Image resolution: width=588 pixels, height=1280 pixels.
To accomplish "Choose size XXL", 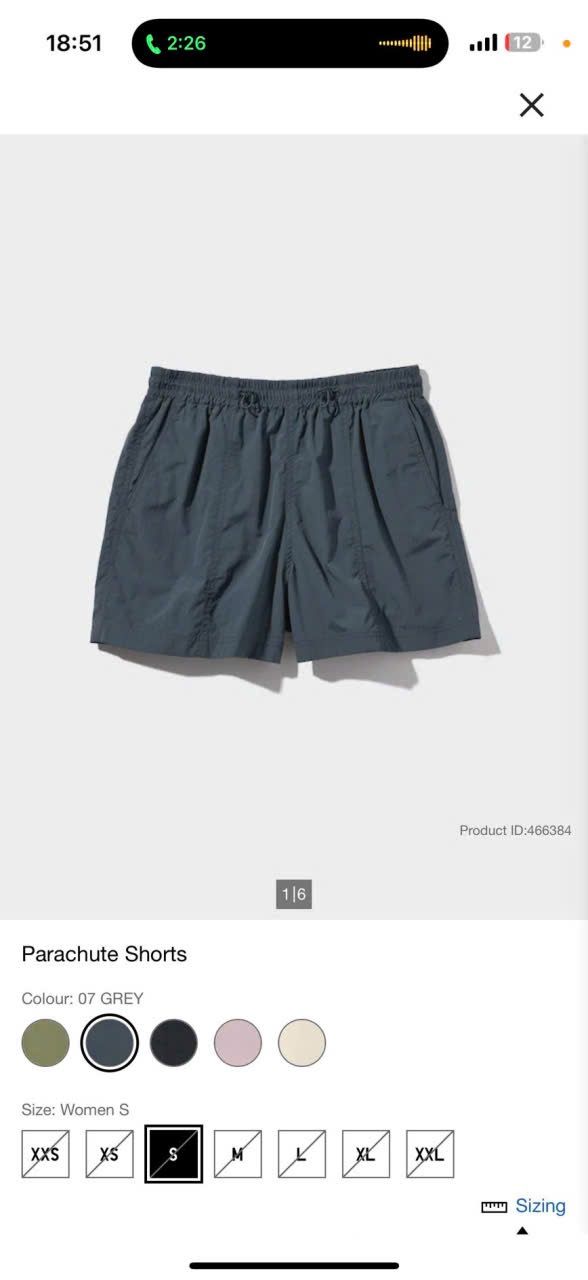I will click(430, 1154).
